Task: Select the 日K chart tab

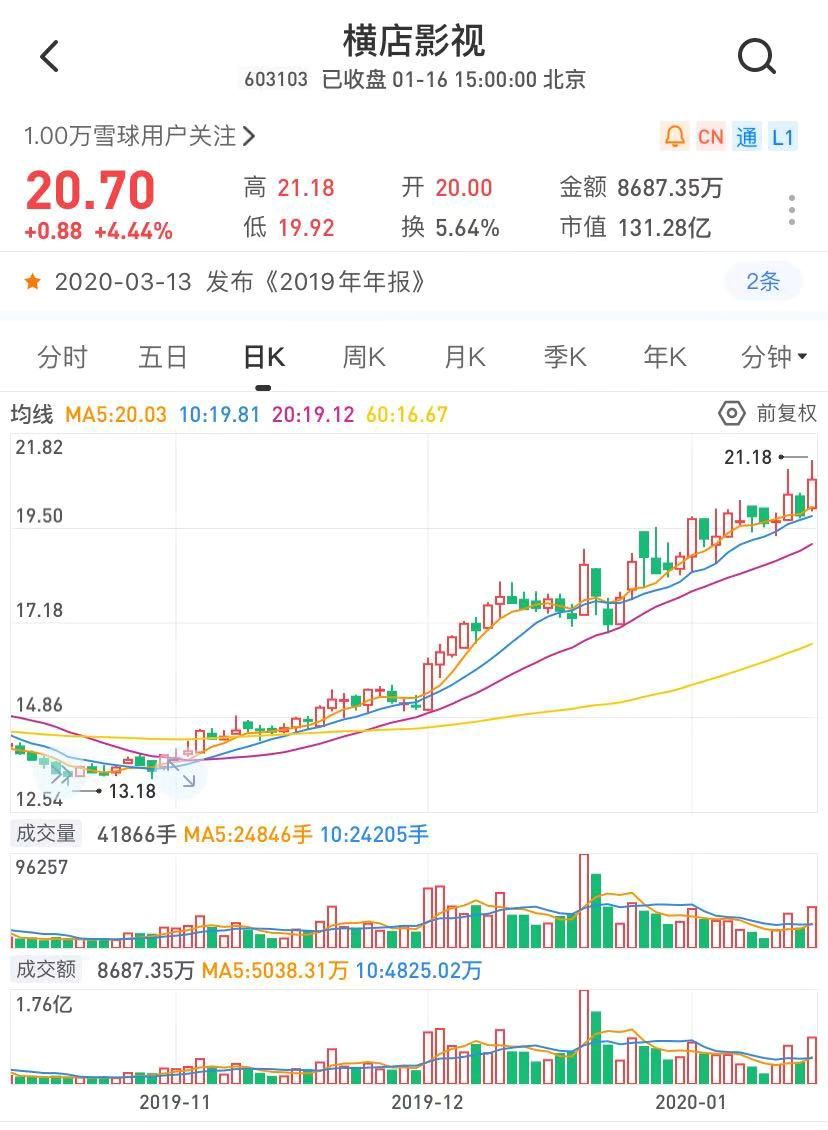Action: click(264, 357)
